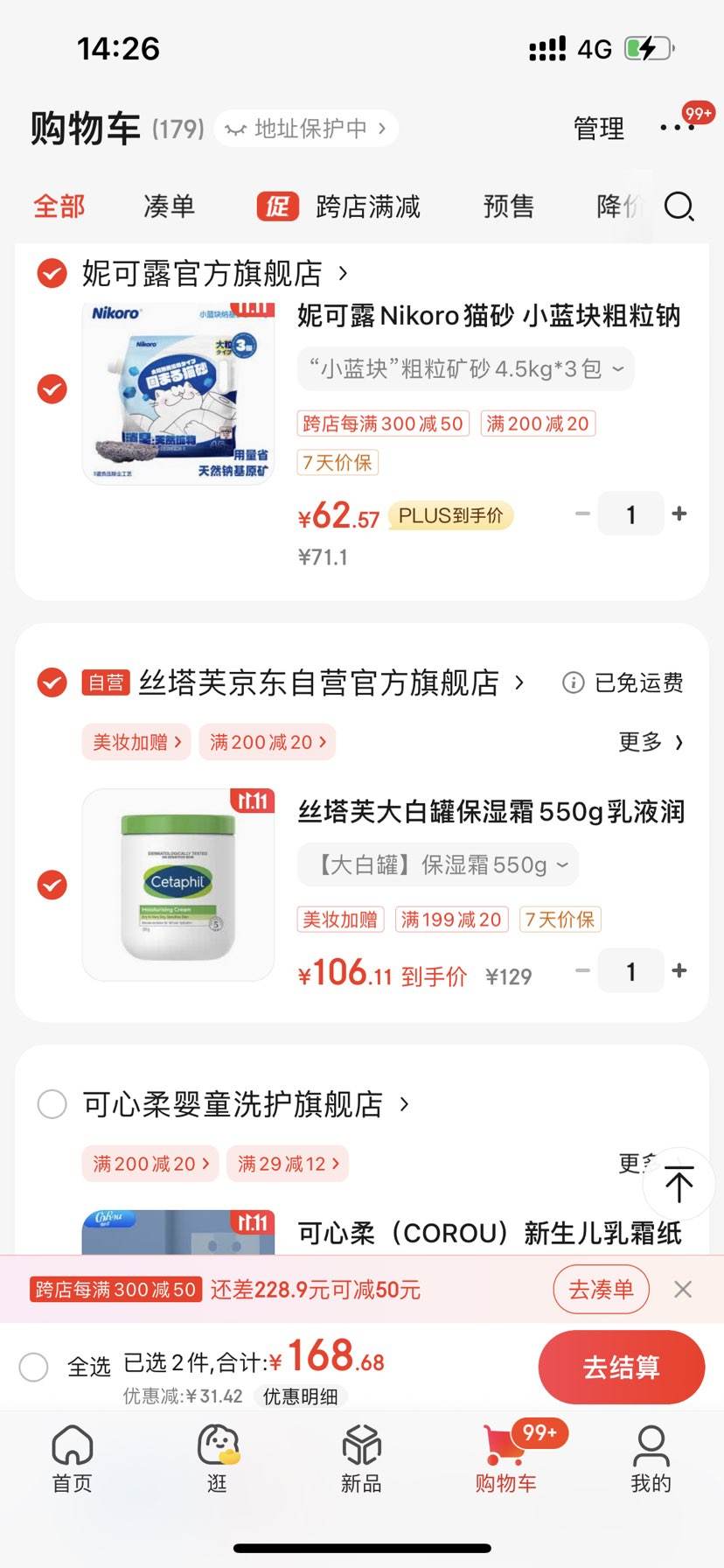Switch to the 预售 tab
The image size is (724, 1568).
[508, 206]
